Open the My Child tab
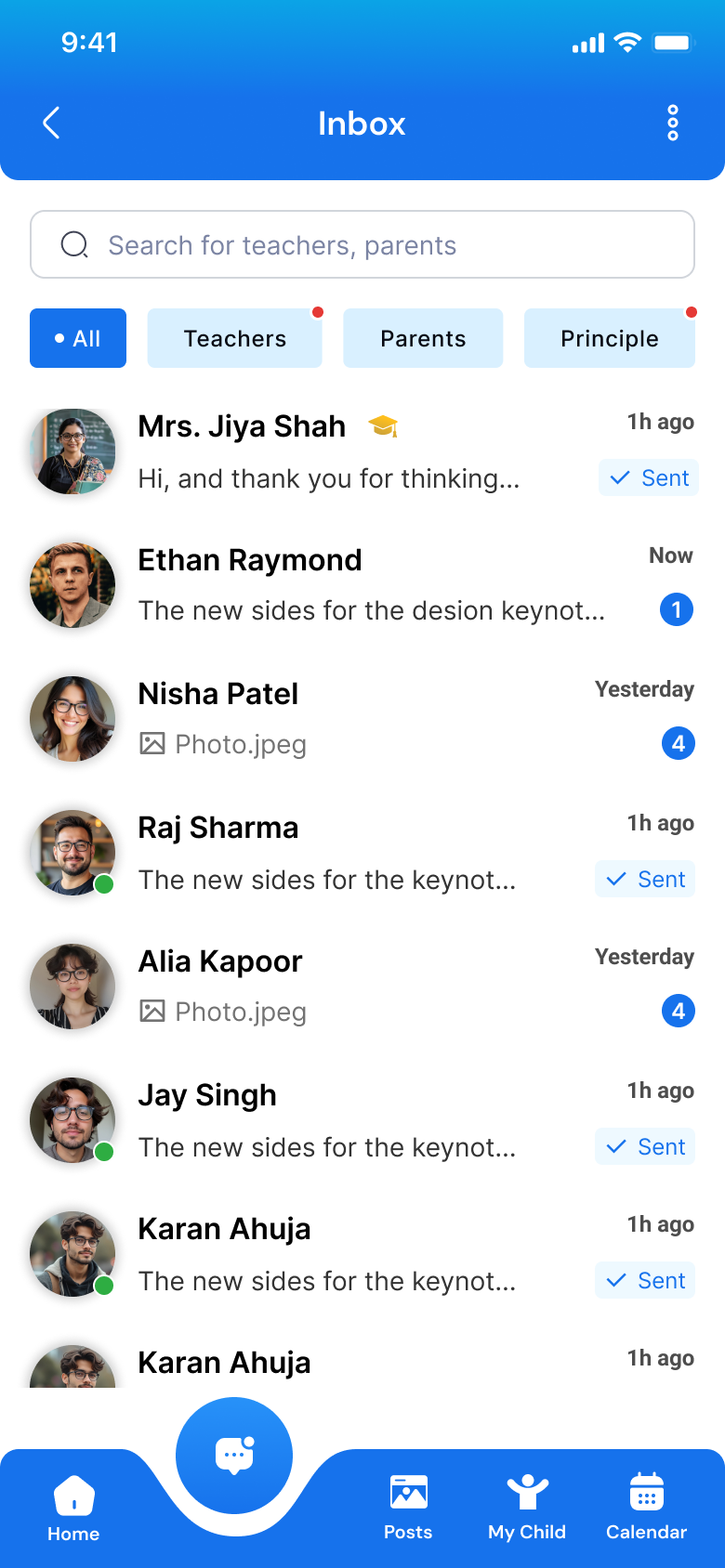The width and height of the screenshot is (725, 1568). coord(527,1509)
